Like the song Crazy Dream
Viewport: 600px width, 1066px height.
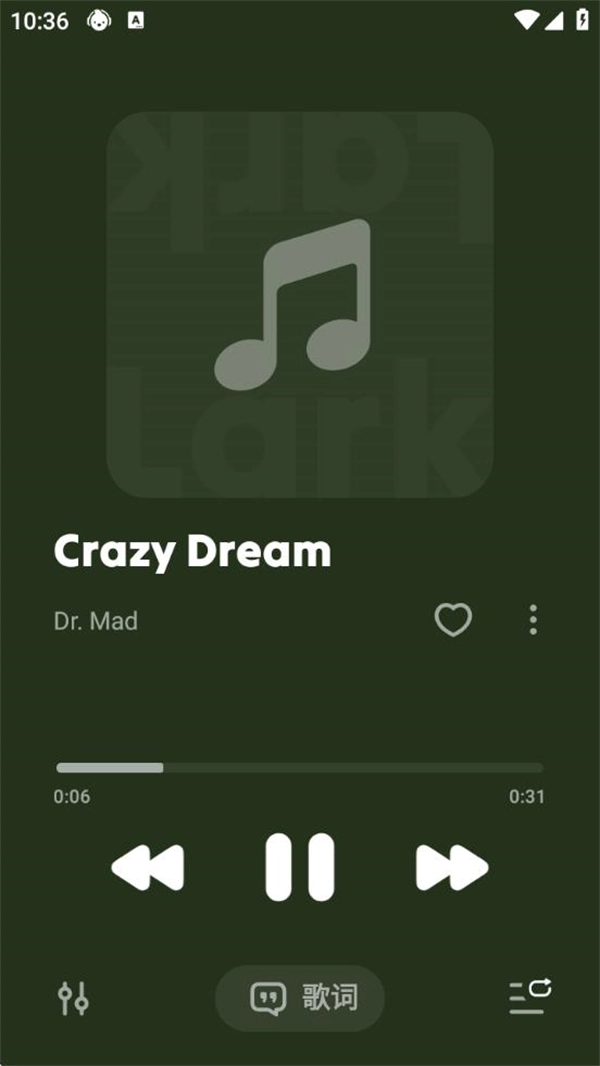pos(453,620)
